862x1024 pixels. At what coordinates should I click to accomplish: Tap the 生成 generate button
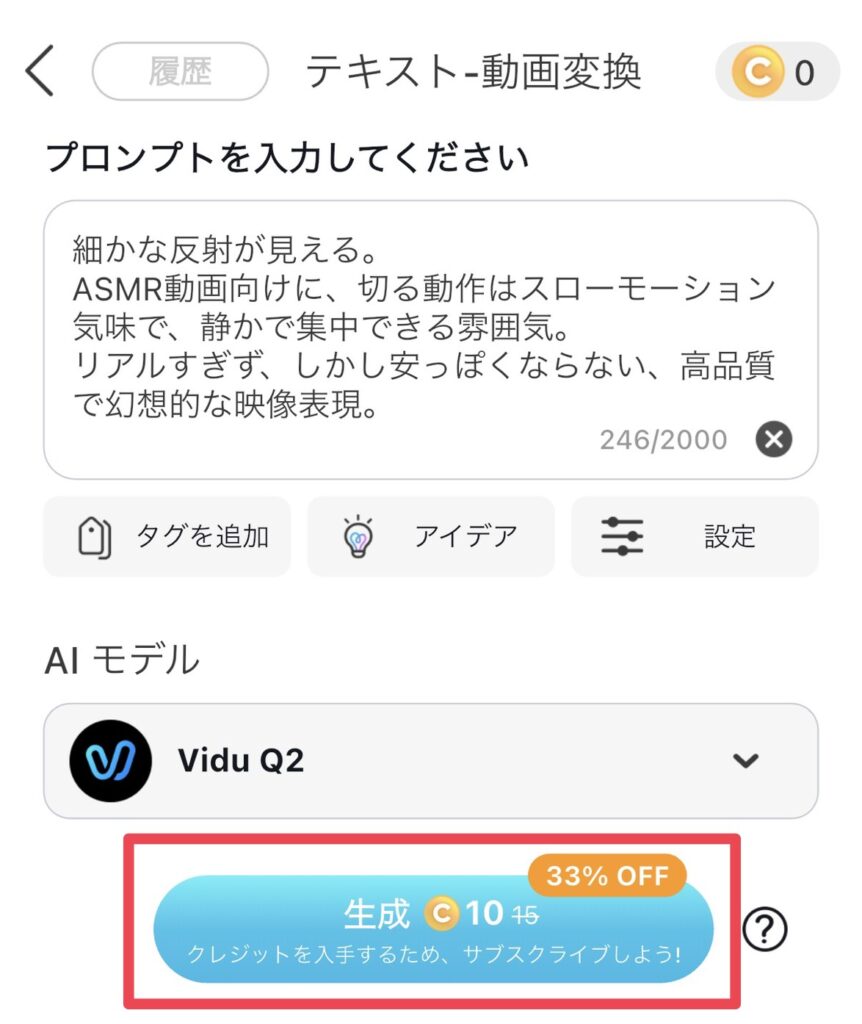(x=432, y=929)
